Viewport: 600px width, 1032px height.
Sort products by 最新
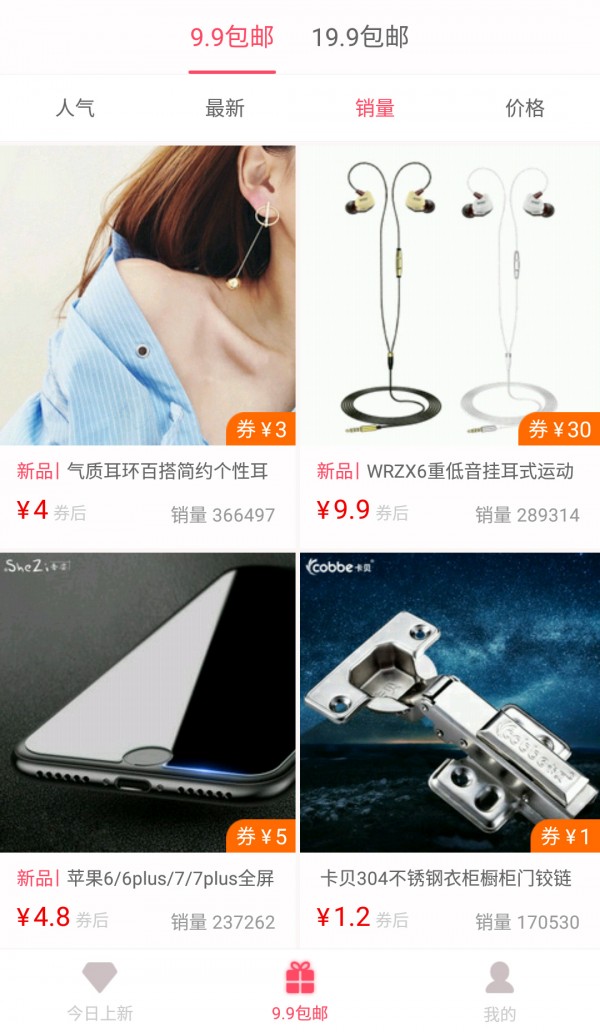point(225,108)
